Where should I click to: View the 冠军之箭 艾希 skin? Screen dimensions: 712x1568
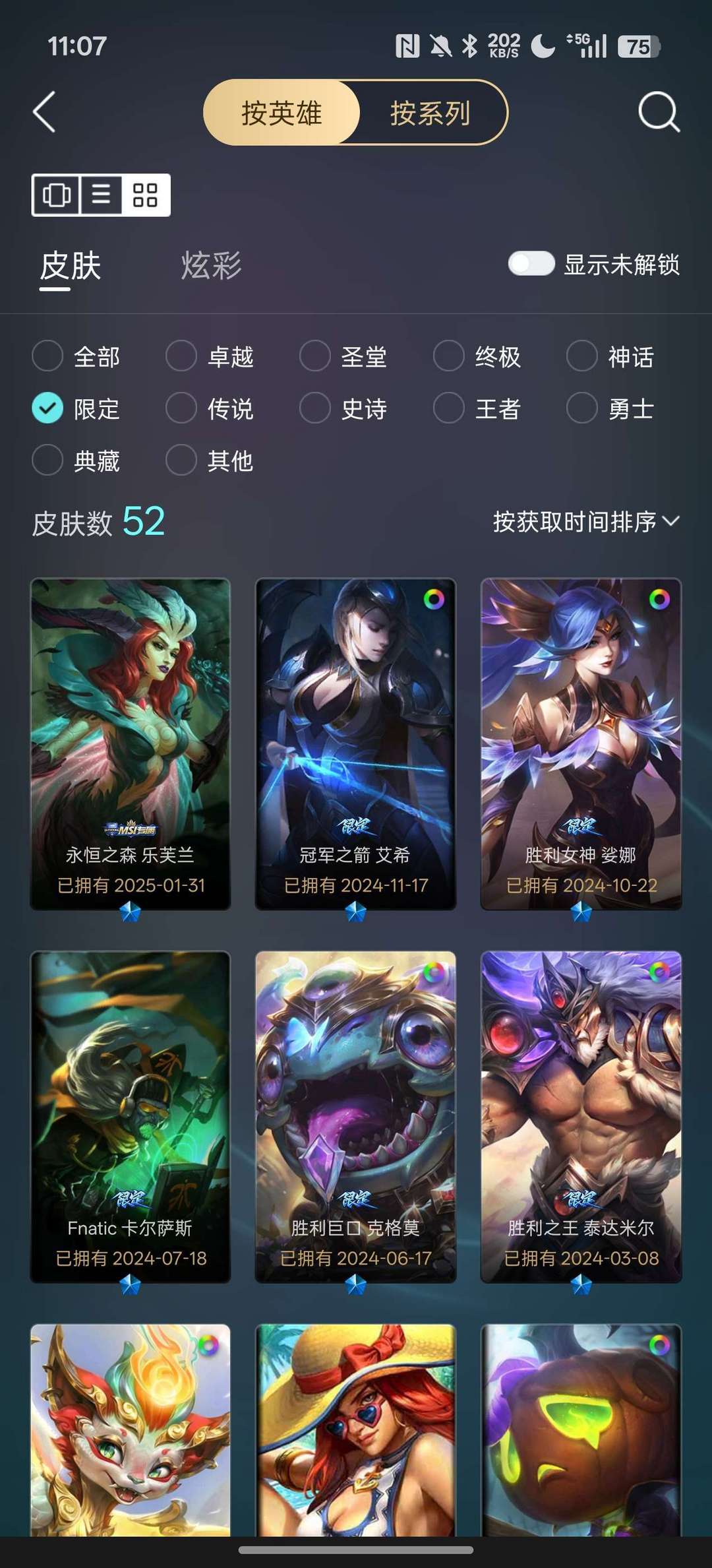point(355,744)
